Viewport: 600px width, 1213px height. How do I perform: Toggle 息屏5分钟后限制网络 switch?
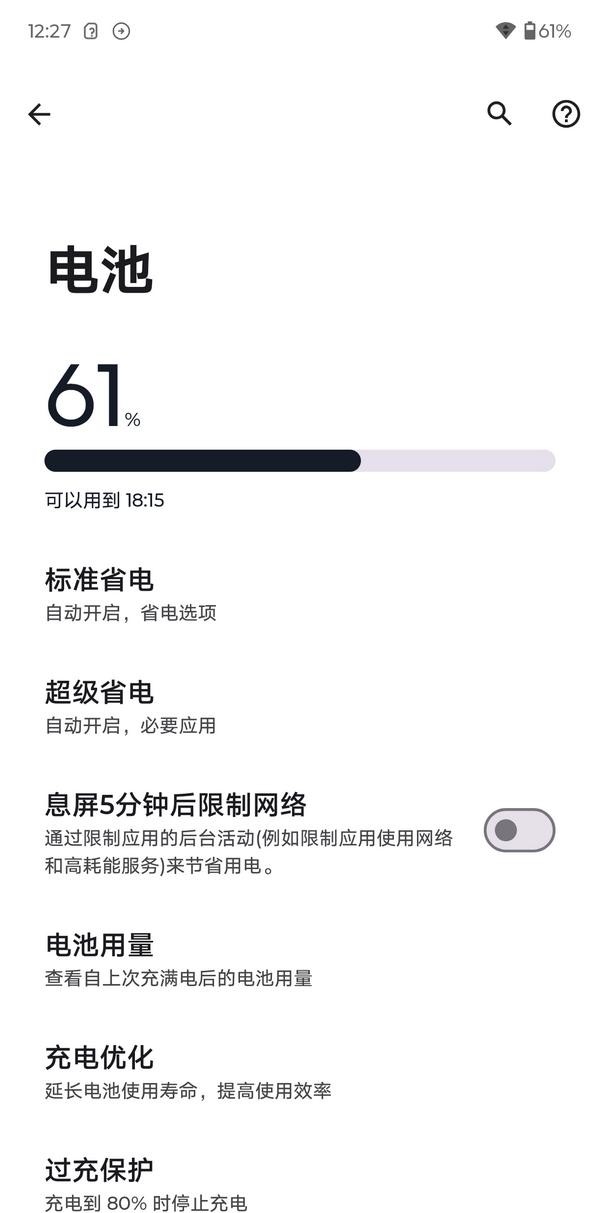(519, 830)
